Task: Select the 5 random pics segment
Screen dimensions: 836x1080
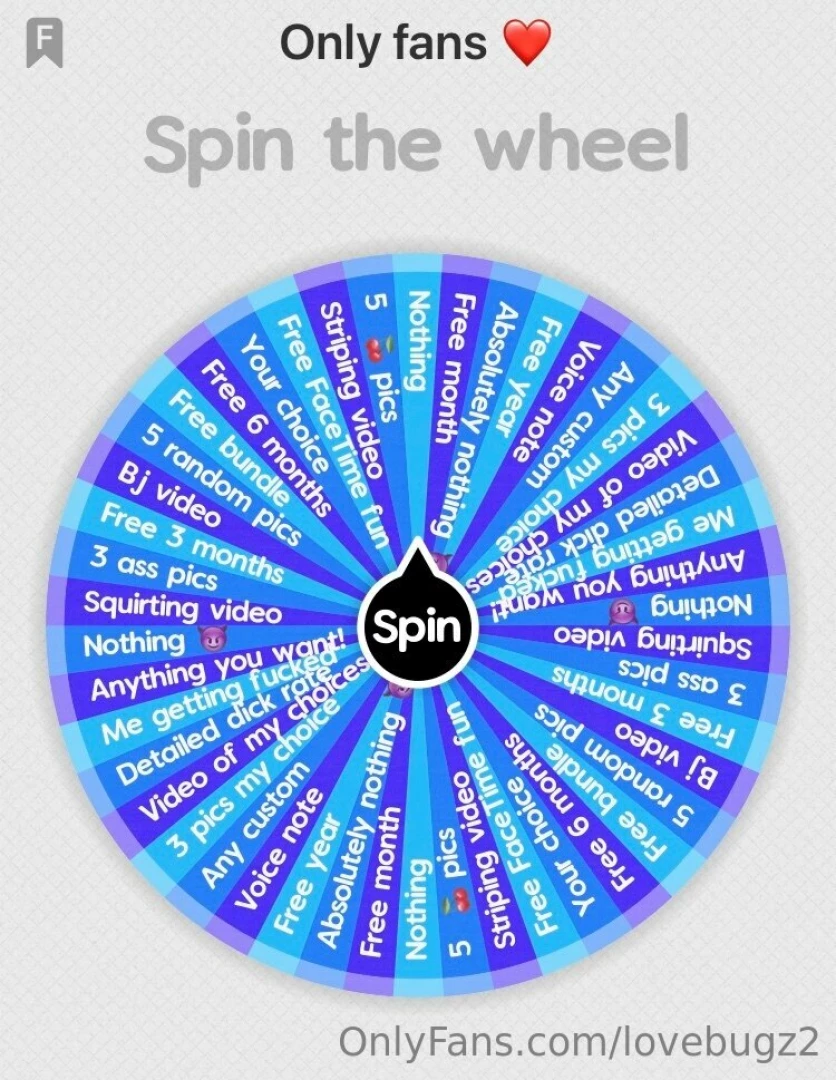Action: pyautogui.click(x=215, y=480)
